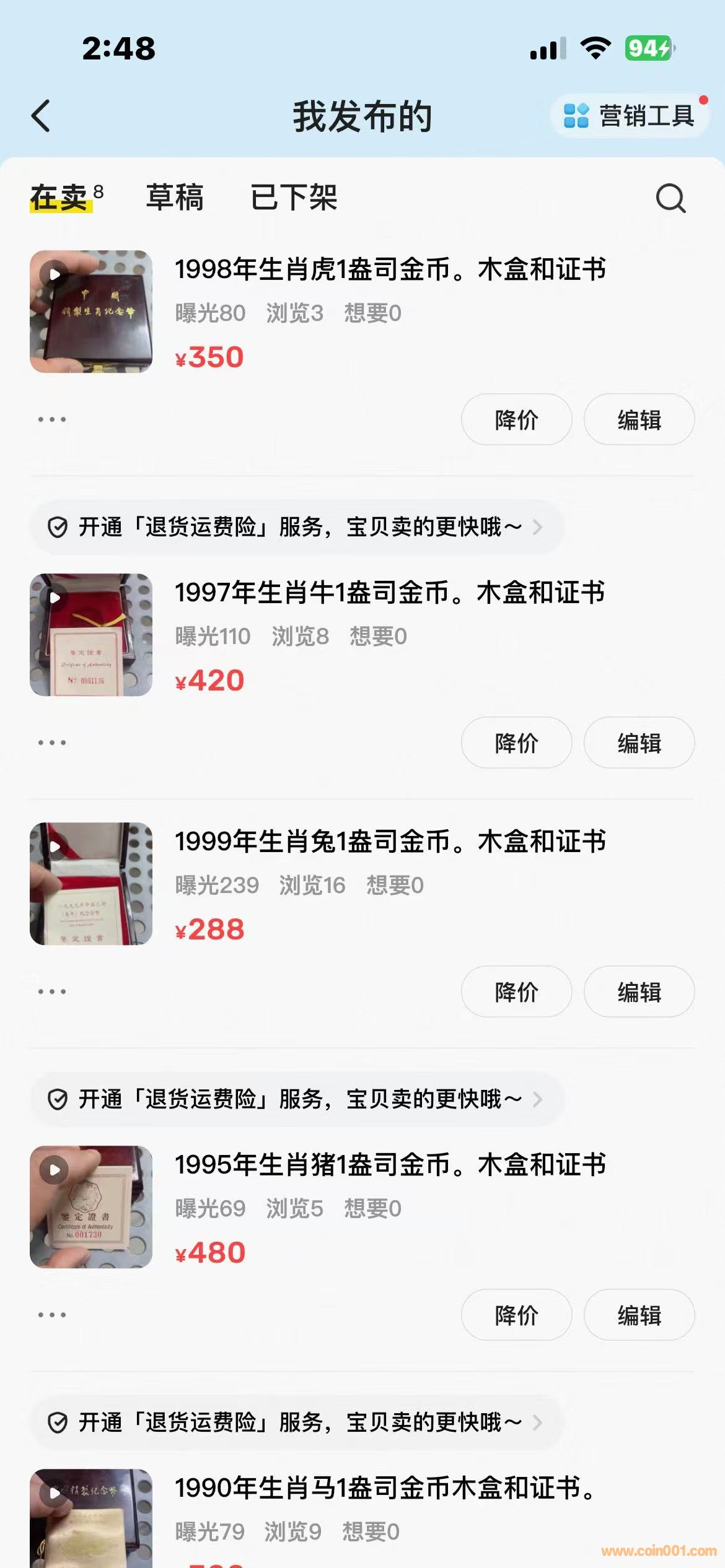The image size is (725, 1568).
Task: Edit the 1995年生肖猪 listing
Action: (639, 1315)
